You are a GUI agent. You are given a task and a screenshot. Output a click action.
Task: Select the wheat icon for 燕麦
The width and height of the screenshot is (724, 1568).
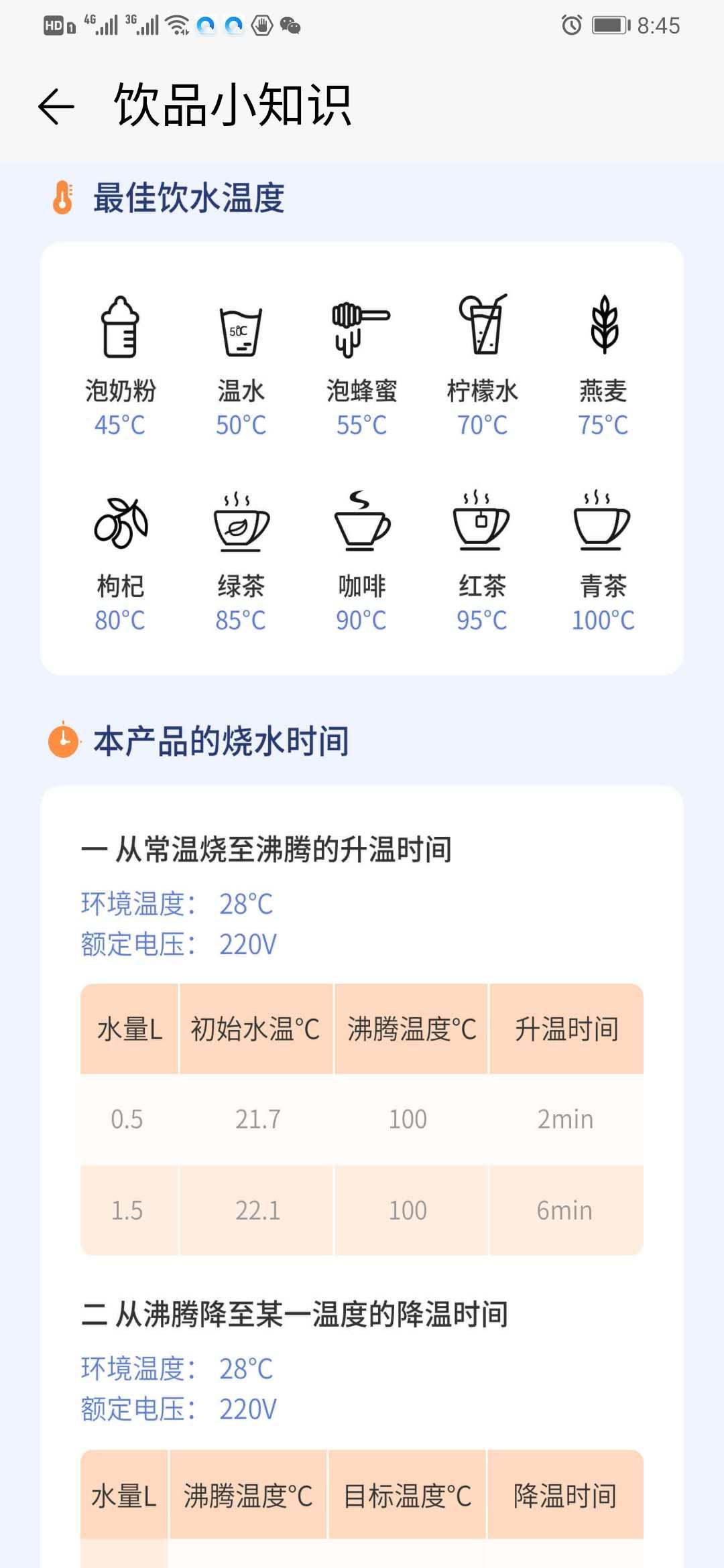(x=603, y=325)
